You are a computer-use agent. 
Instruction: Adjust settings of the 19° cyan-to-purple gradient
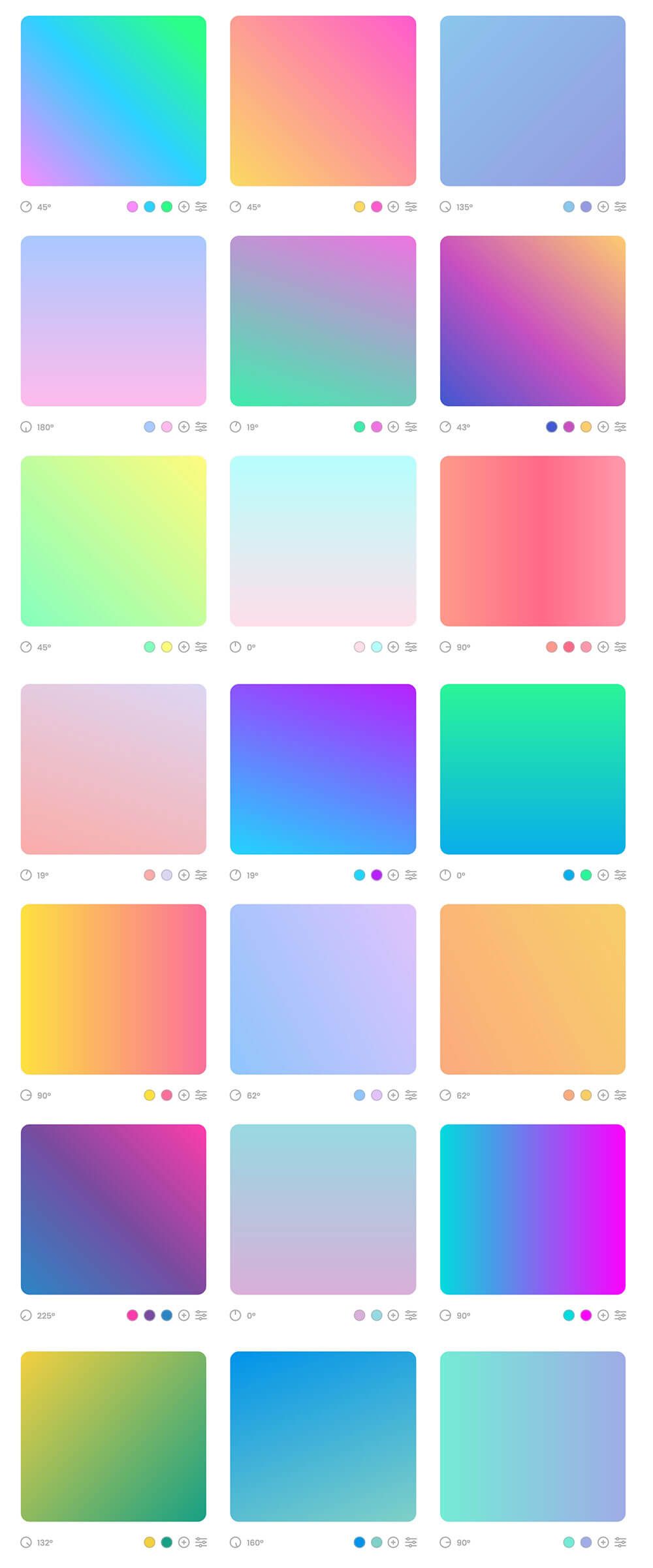(x=411, y=875)
